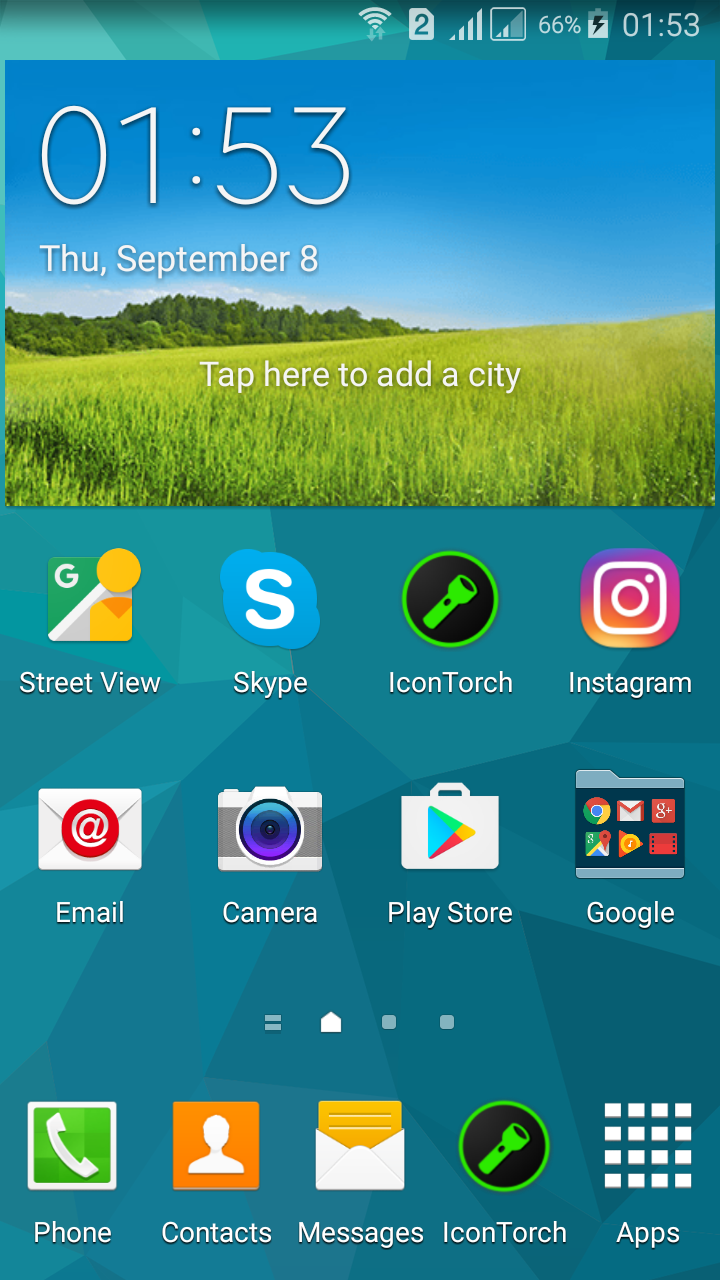Start the Camera app
Viewport: 720px width, 1280px height.
270,828
